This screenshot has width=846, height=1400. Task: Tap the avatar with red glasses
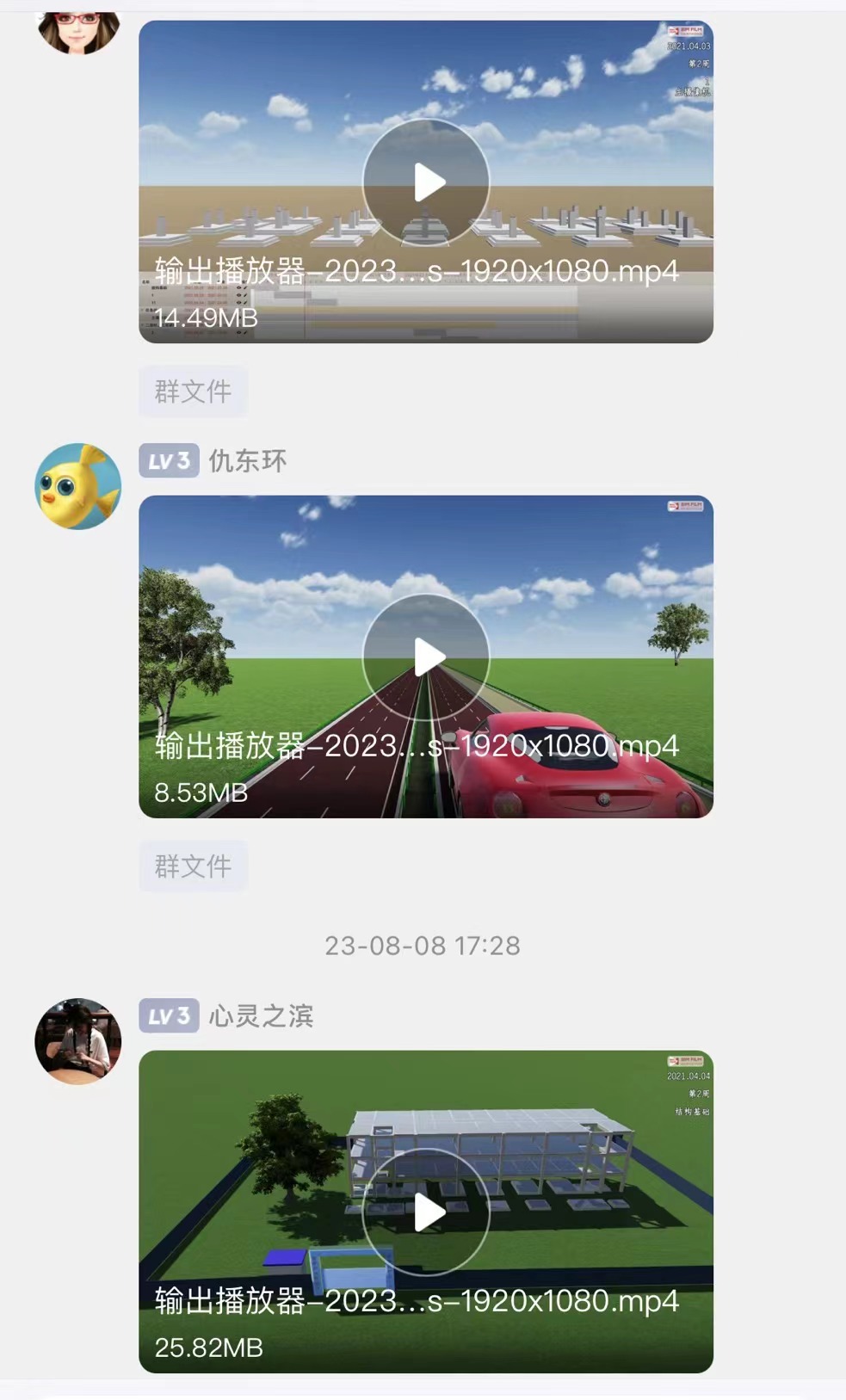[77, 30]
